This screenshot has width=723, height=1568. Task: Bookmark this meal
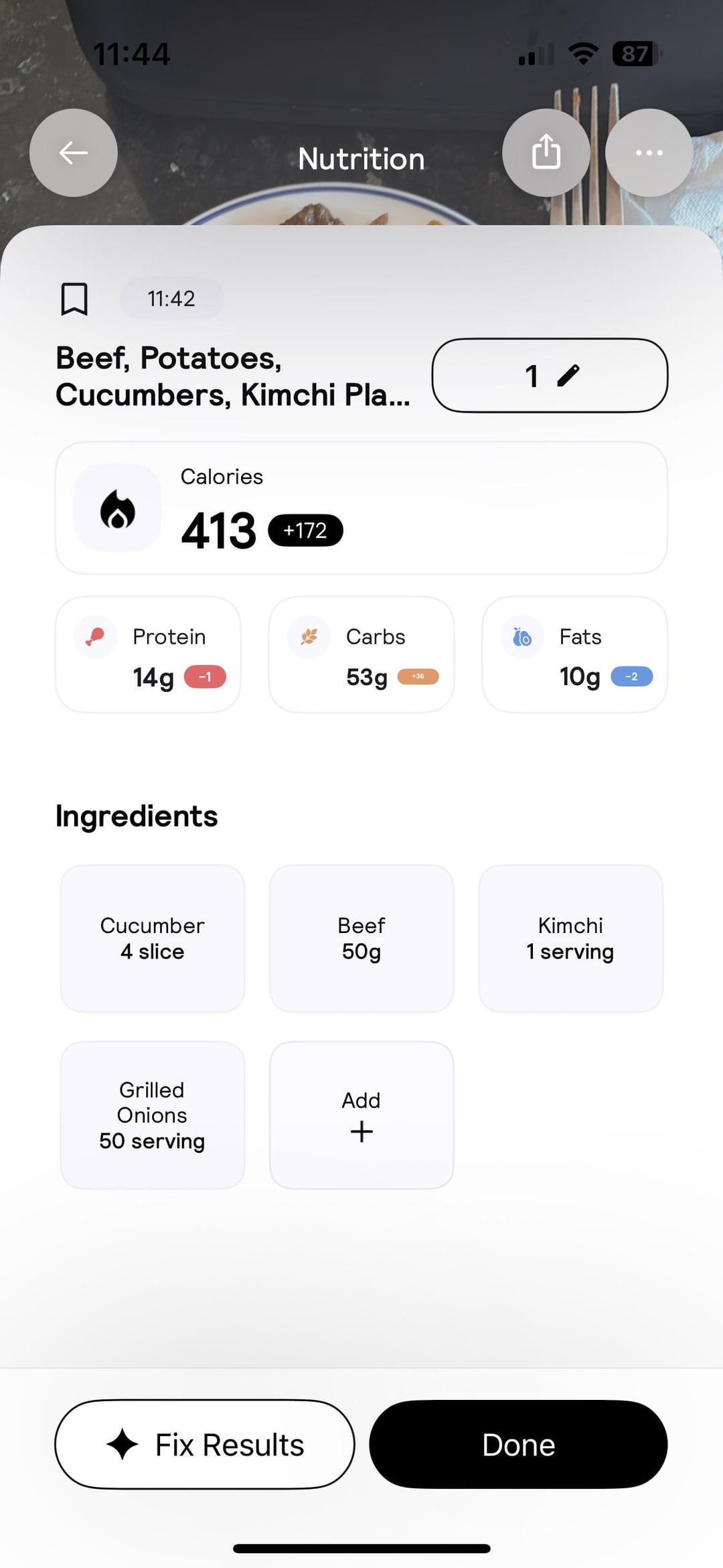click(x=74, y=299)
